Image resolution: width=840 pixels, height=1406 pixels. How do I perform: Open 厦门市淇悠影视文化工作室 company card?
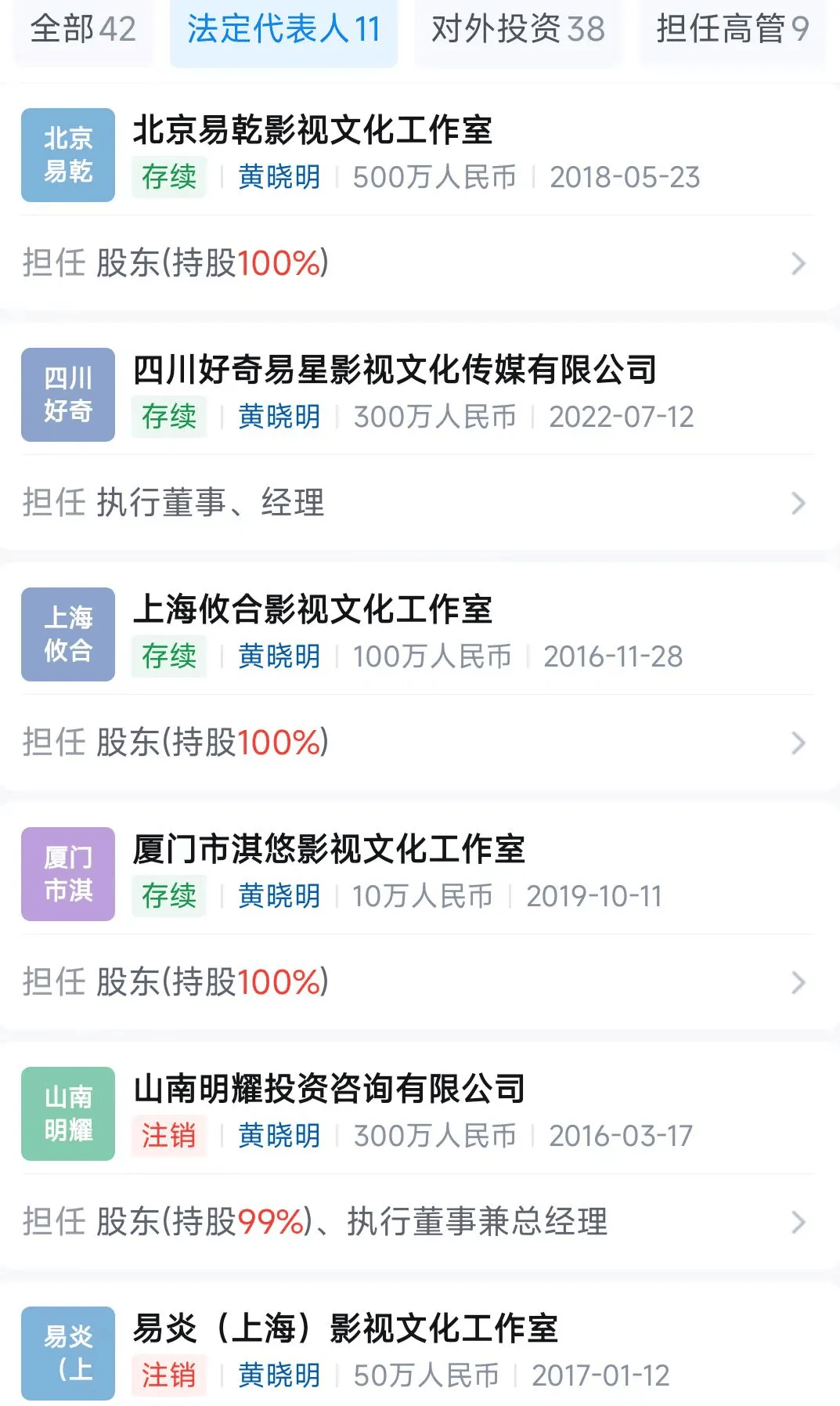pos(420,873)
